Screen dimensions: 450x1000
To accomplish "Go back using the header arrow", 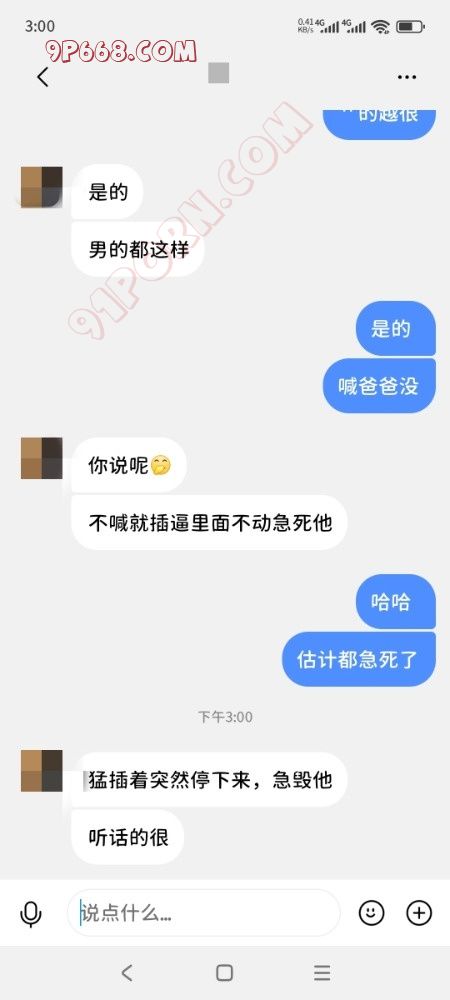I will point(43,77).
